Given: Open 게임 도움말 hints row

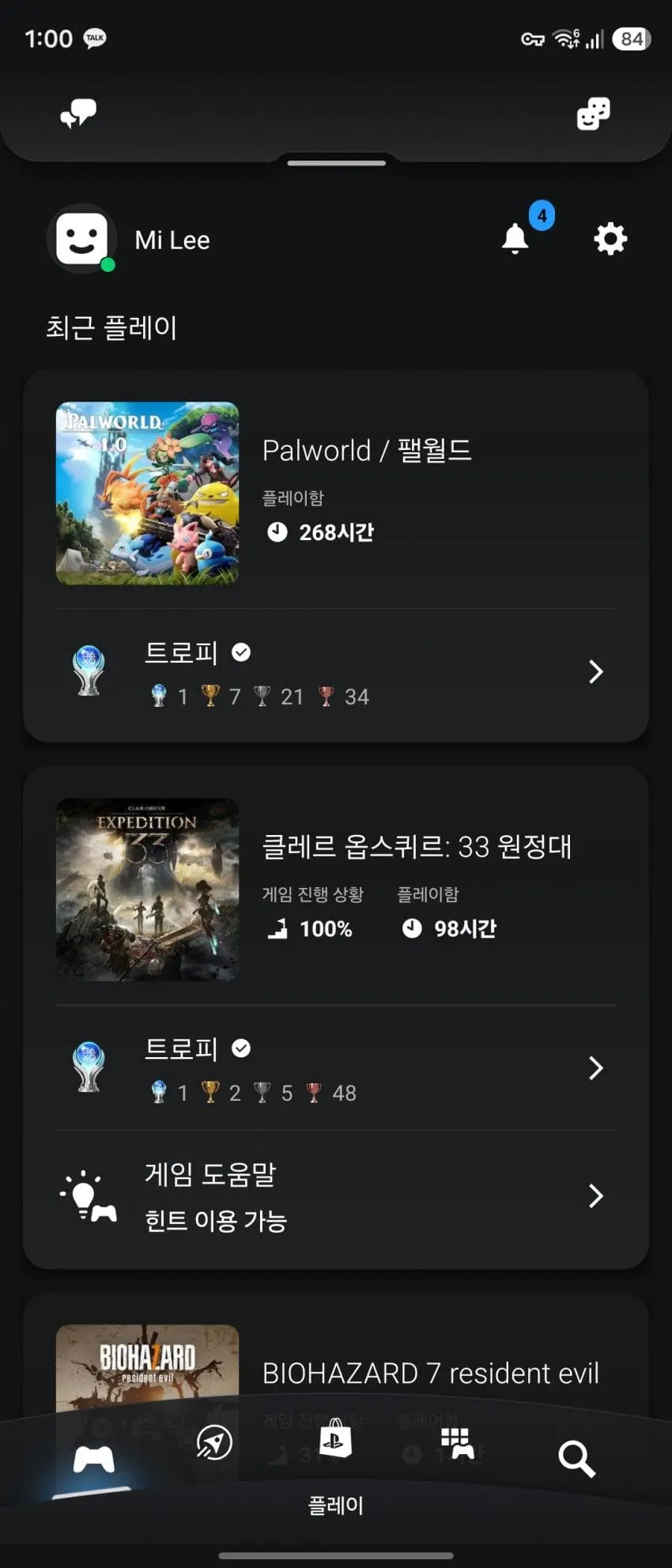Looking at the screenshot, I should [336, 1196].
